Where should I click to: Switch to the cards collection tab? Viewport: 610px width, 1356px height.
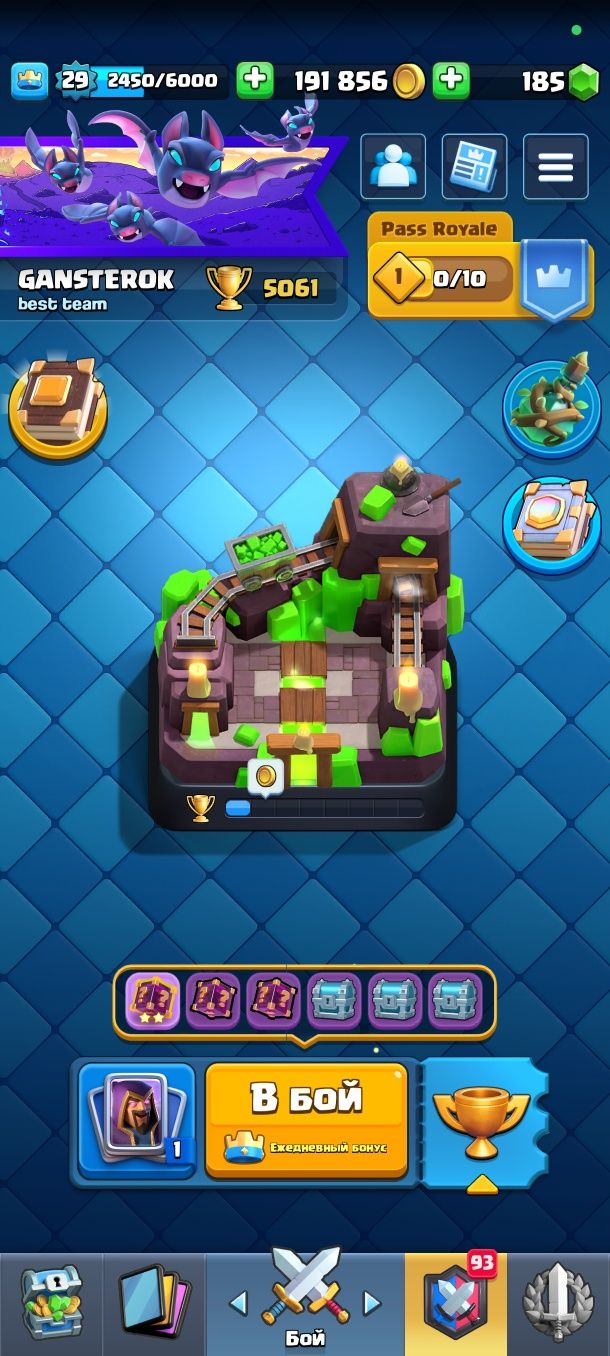pyautogui.click(x=154, y=1303)
